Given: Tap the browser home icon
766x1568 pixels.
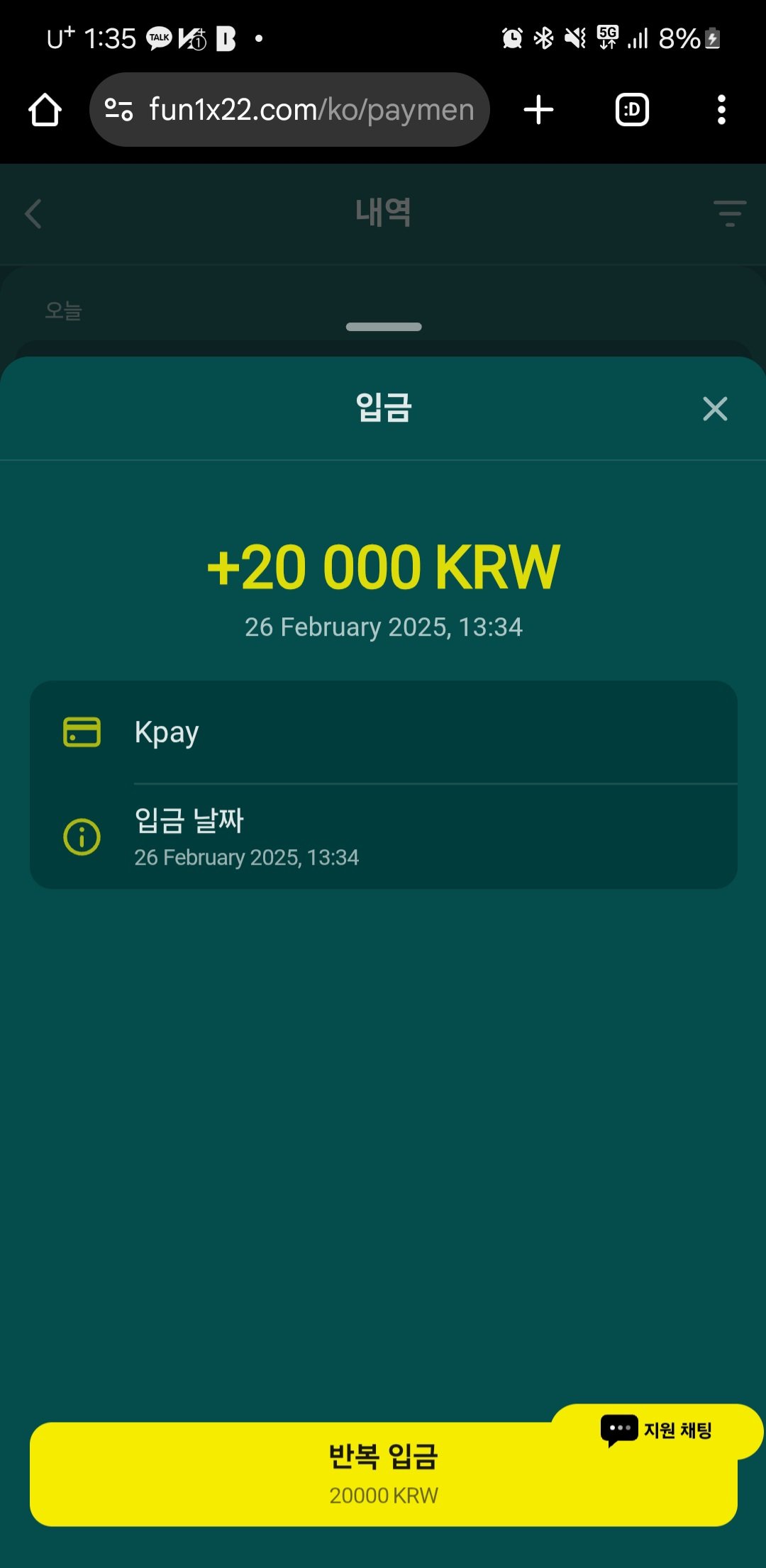Looking at the screenshot, I should click(45, 110).
